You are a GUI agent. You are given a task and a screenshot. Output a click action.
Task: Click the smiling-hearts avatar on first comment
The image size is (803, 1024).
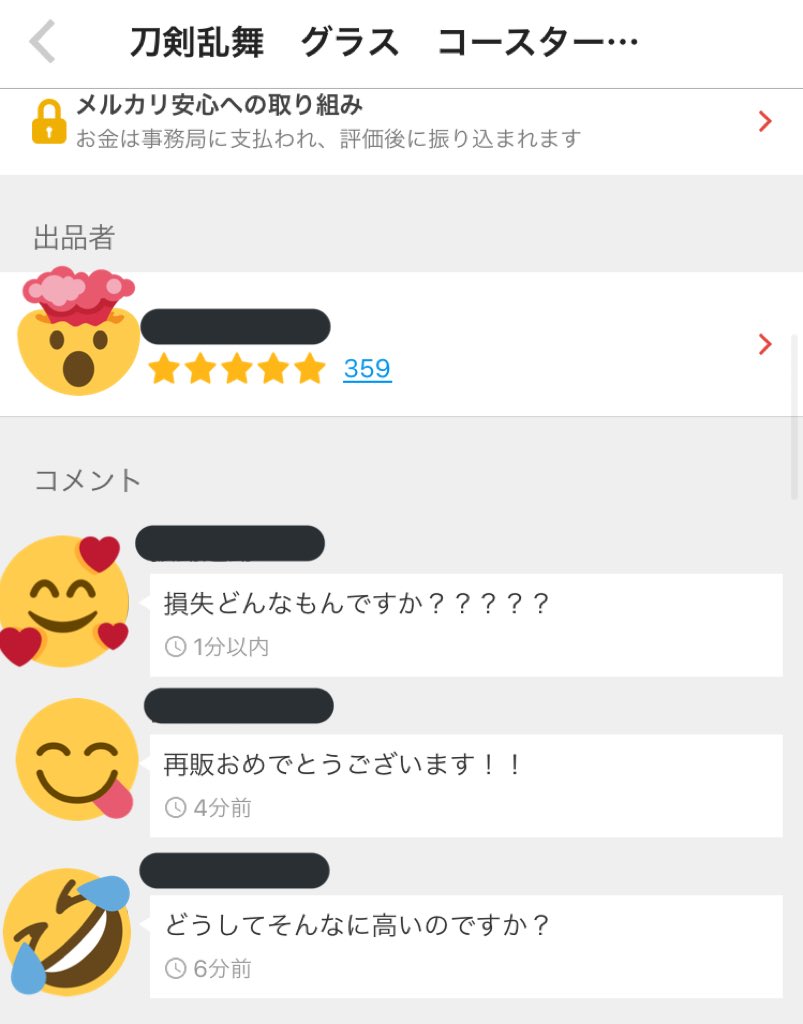63,600
